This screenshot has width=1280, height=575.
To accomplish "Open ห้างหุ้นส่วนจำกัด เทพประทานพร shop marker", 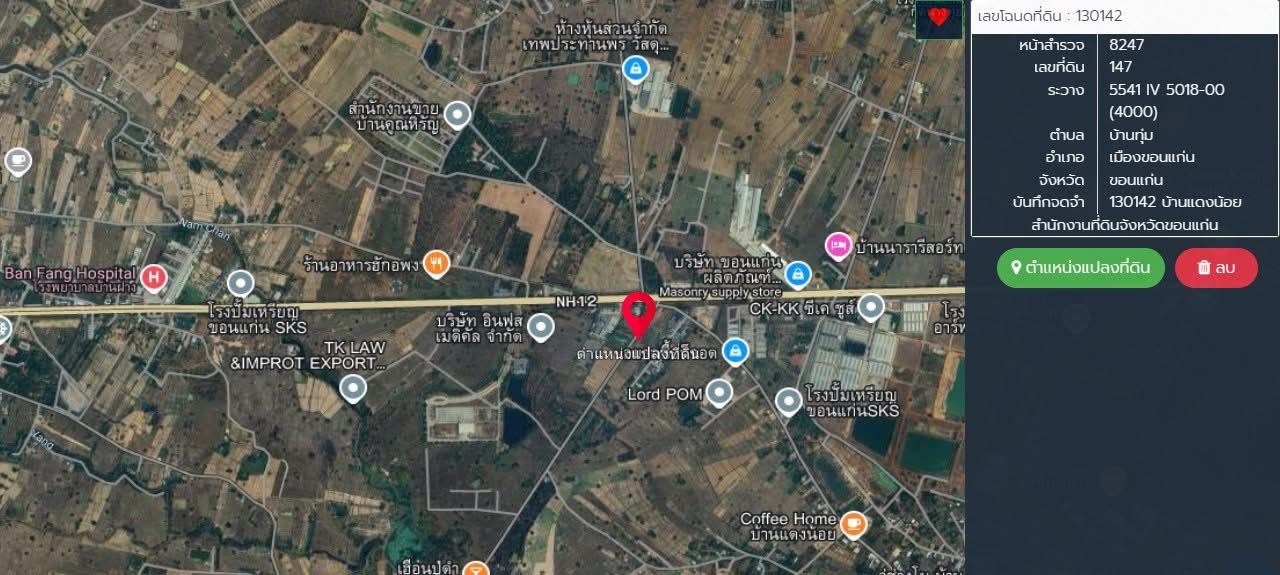I will (x=634, y=69).
